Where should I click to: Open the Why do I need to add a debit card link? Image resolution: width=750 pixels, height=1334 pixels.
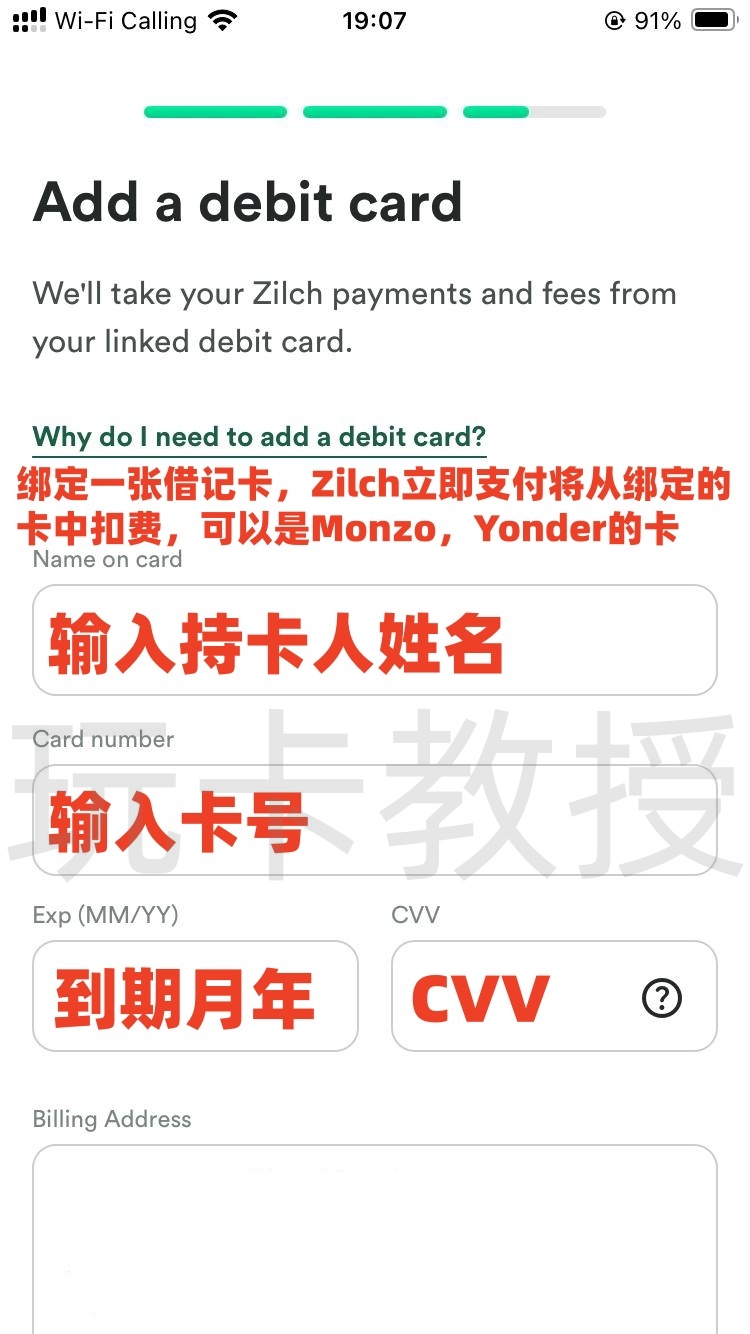tap(258, 437)
